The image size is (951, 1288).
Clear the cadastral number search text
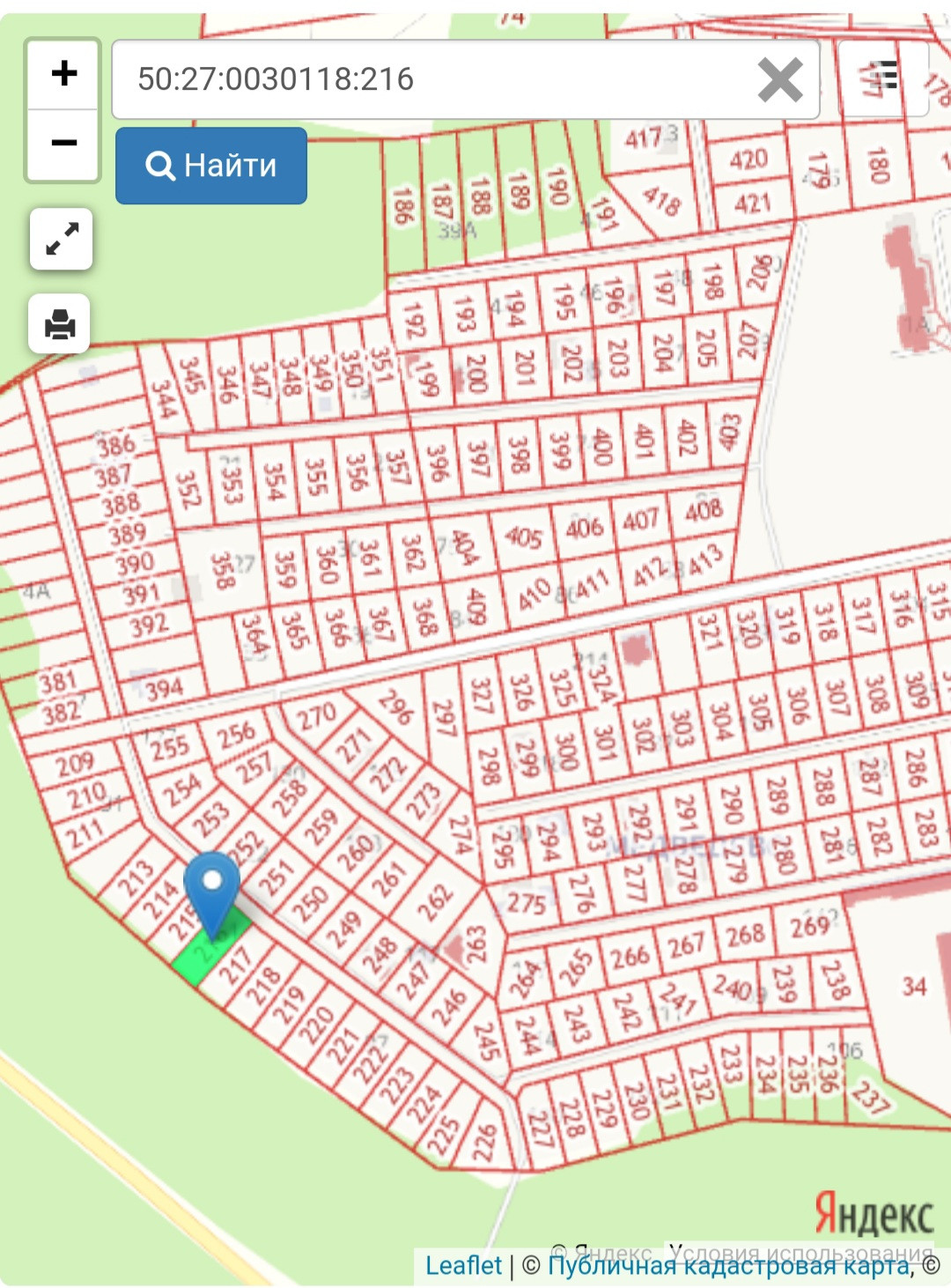pos(780,80)
